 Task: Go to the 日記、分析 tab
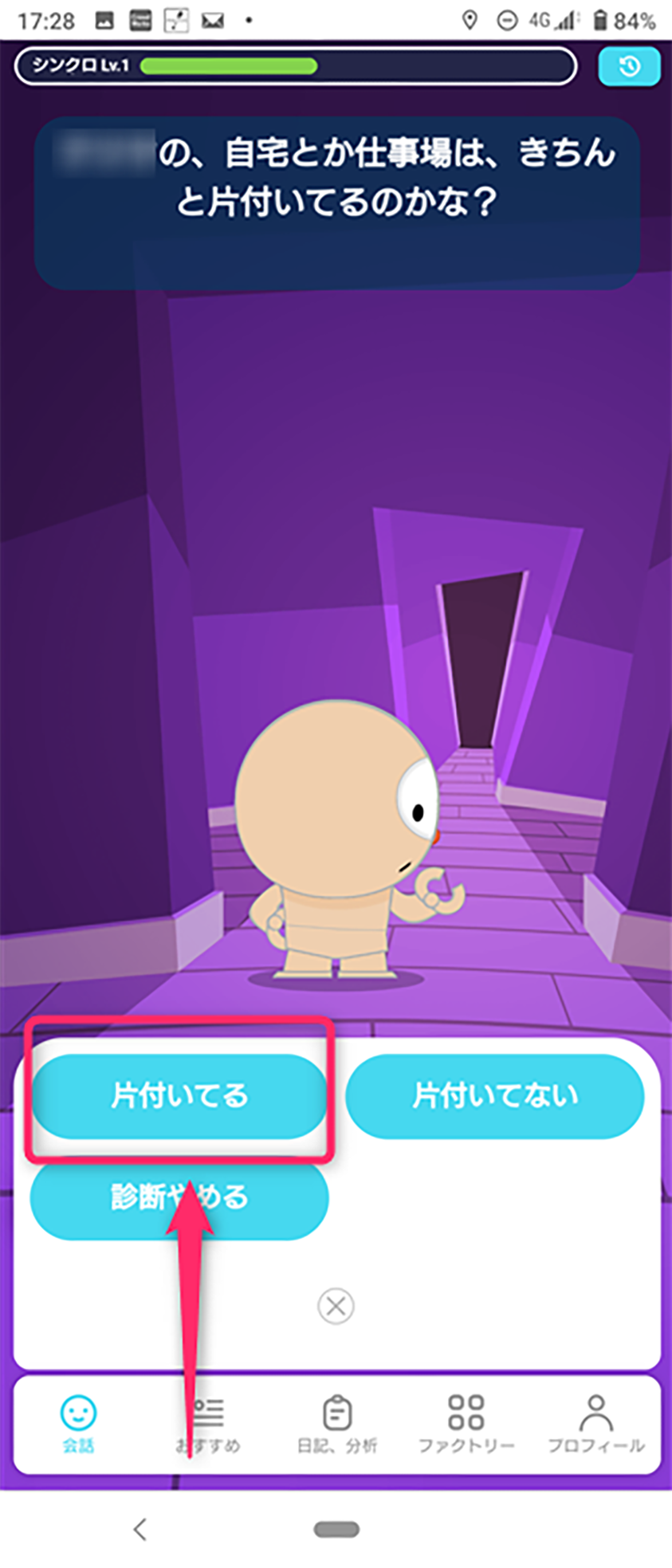(336, 1423)
